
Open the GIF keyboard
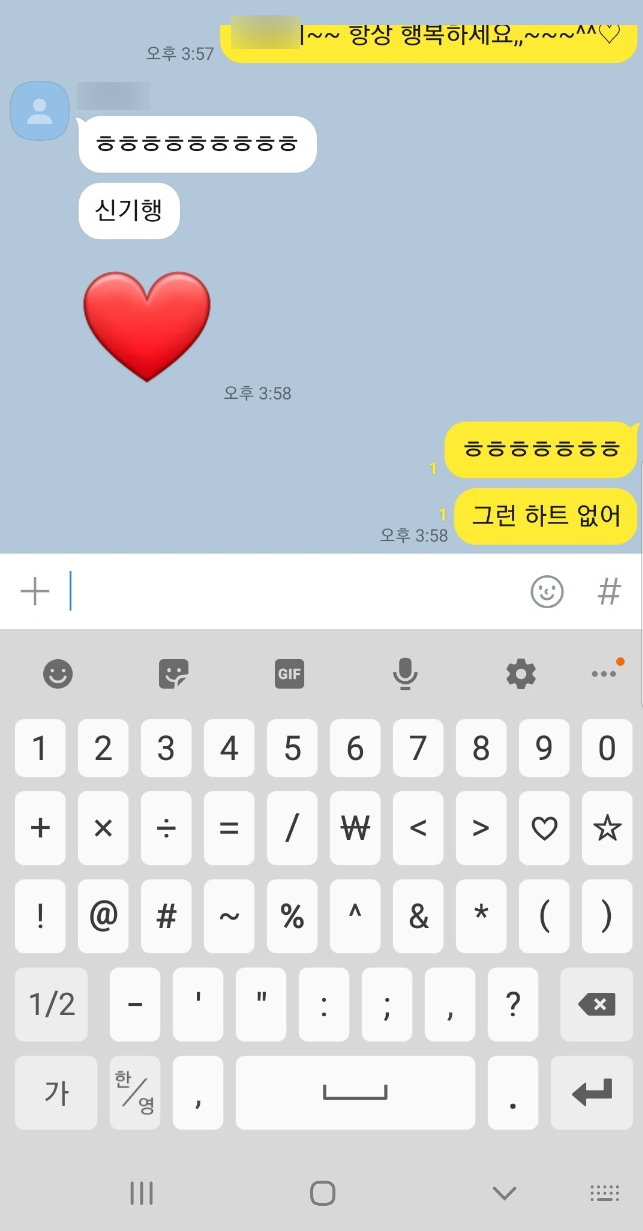pos(289,674)
